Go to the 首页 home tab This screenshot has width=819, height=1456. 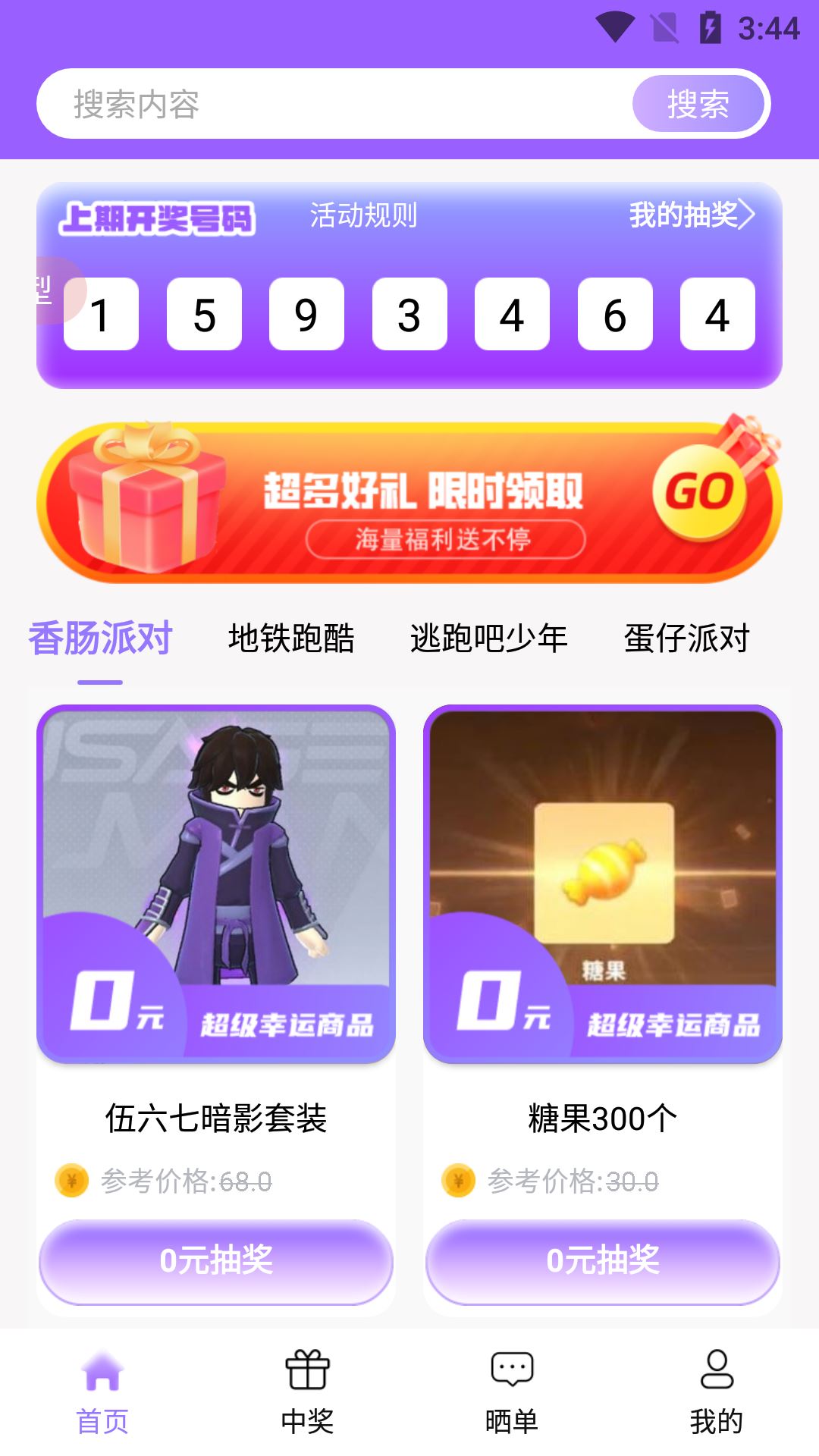[x=102, y=1392]
